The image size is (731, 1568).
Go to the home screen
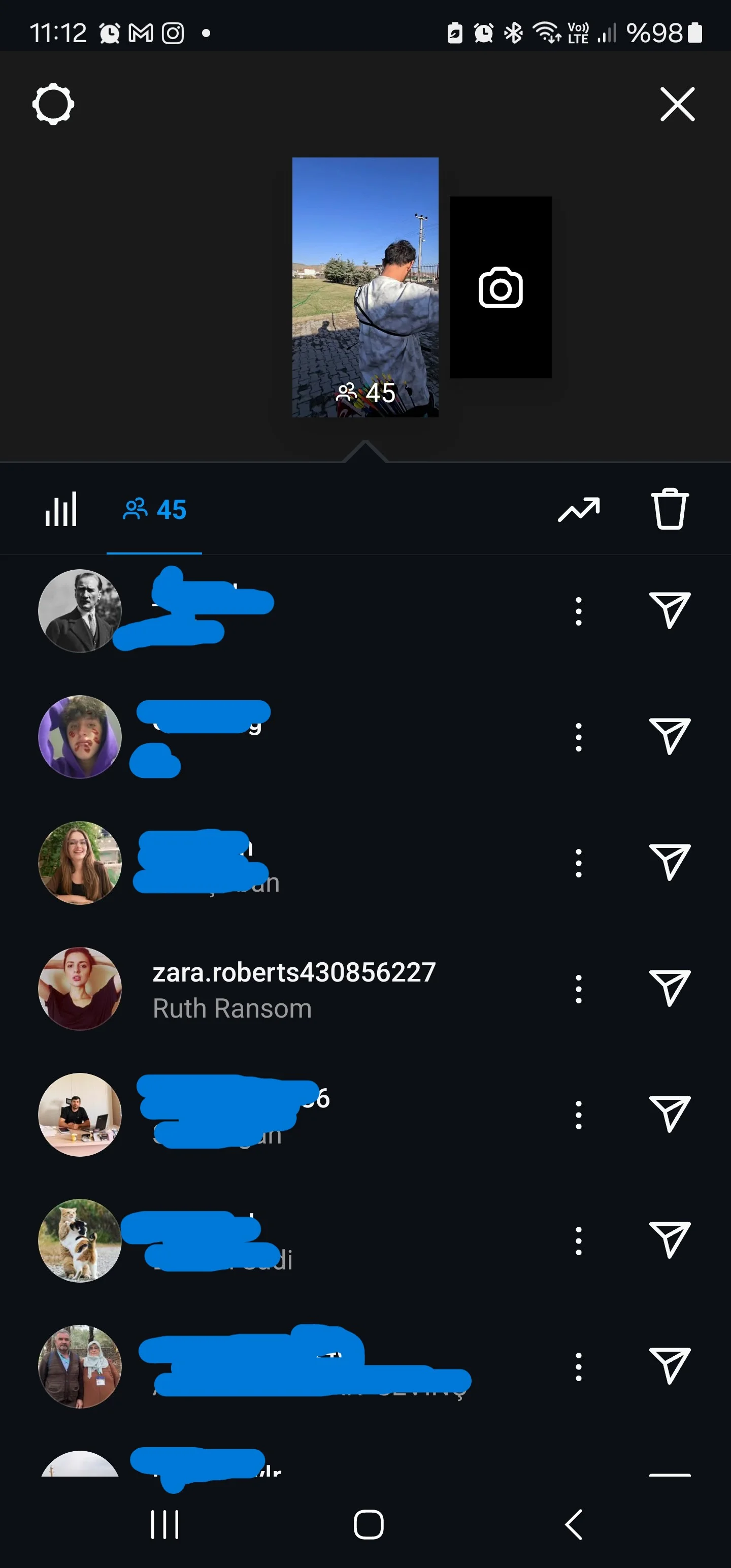[x=368, y=1524]
